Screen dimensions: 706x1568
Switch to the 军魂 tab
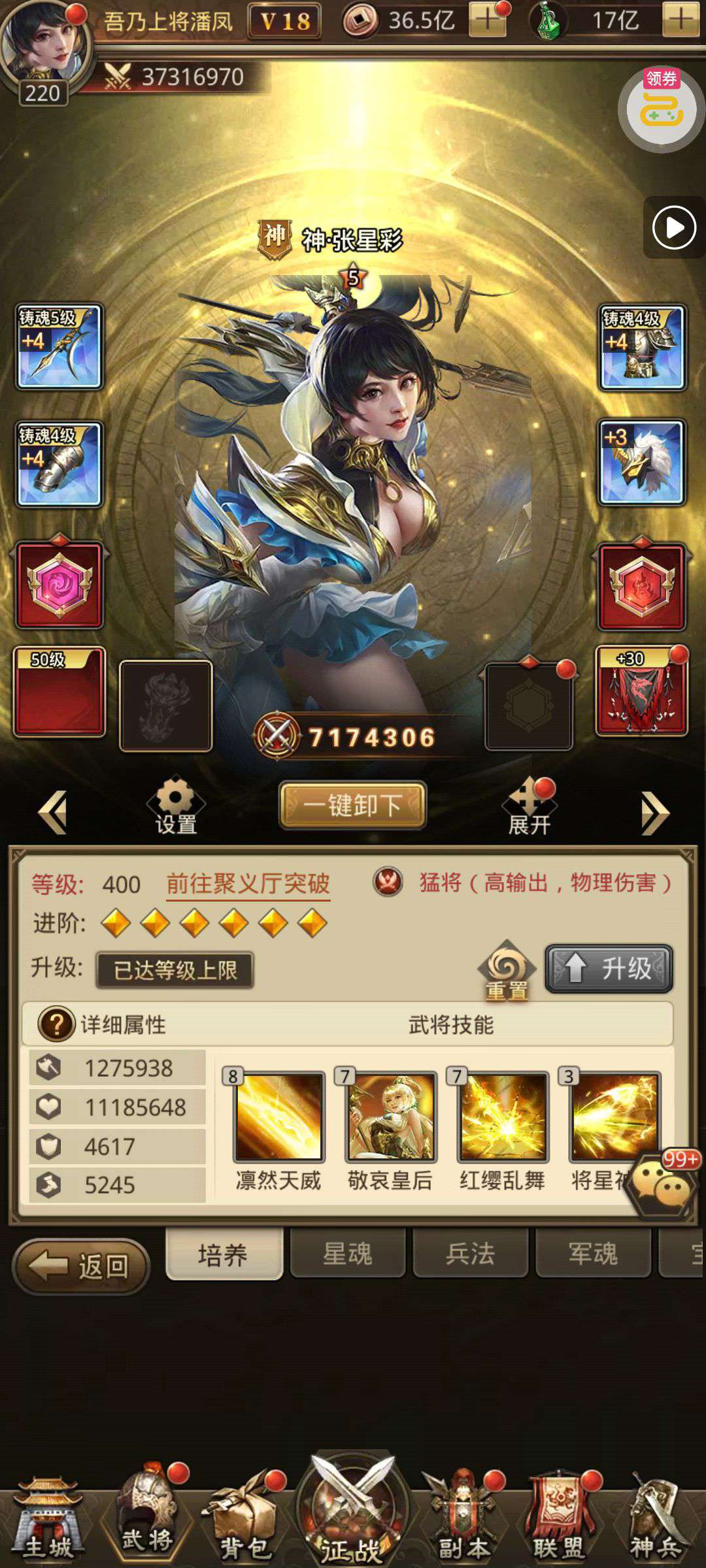tap(593, 1253)
